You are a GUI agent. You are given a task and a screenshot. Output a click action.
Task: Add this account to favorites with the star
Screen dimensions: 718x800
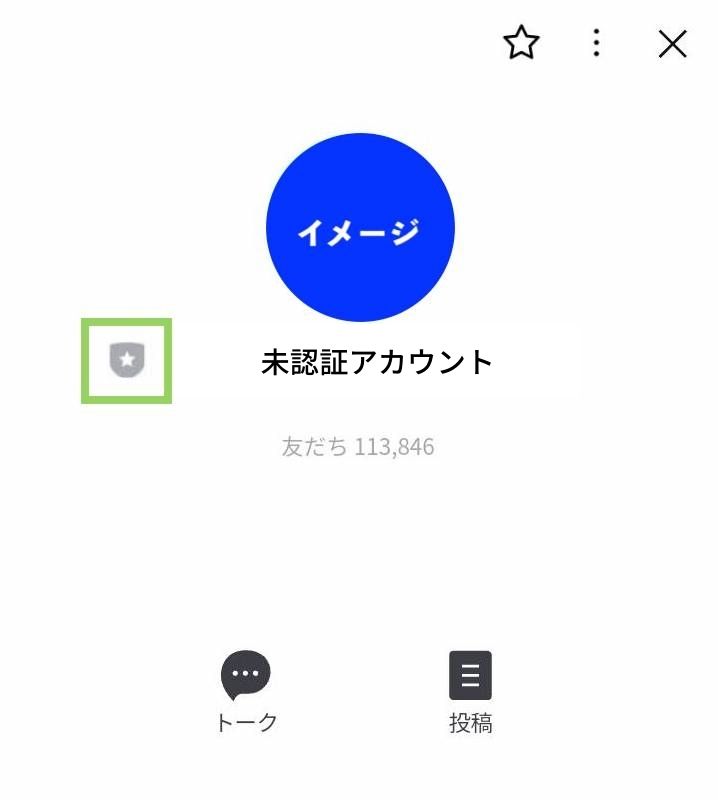click(x=521, y=43)
